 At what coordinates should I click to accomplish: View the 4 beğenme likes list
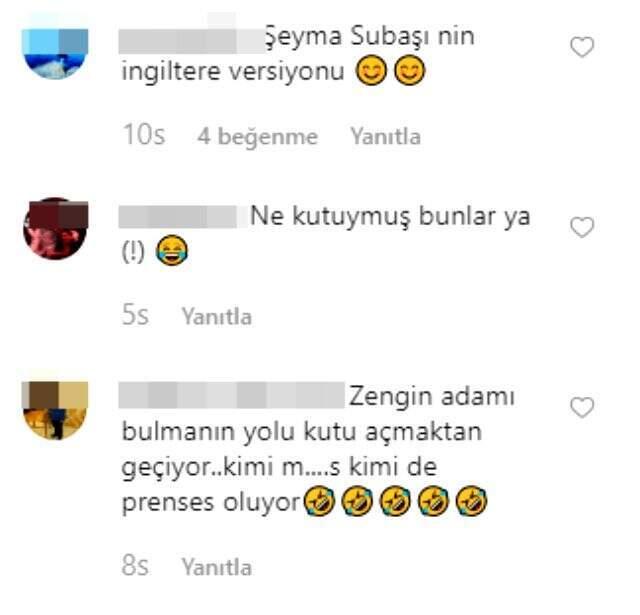coord(257,137)
